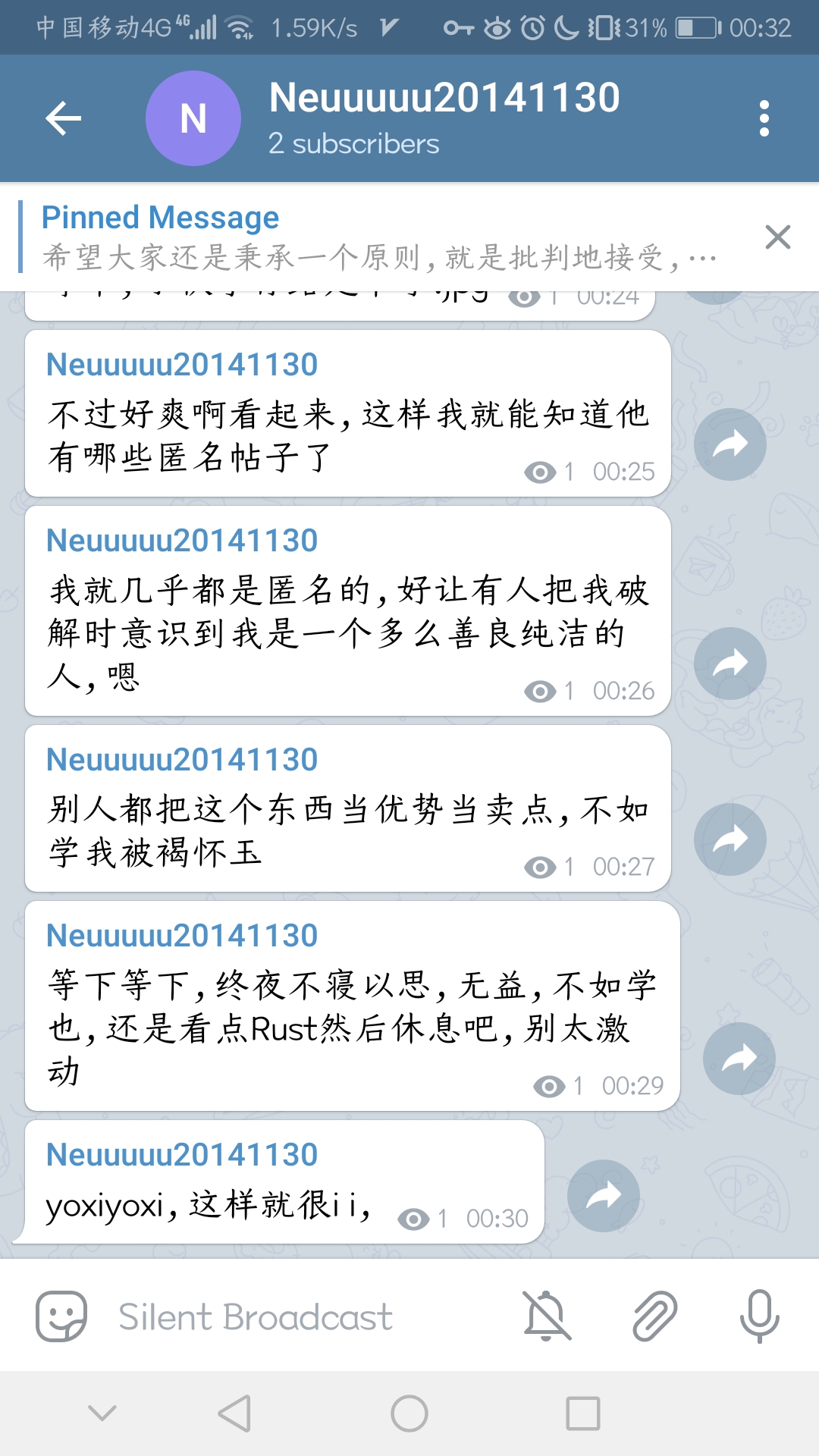Tap the system home button
The height and width of the screenshot is (1456, 819).
tap(409, 1414)
